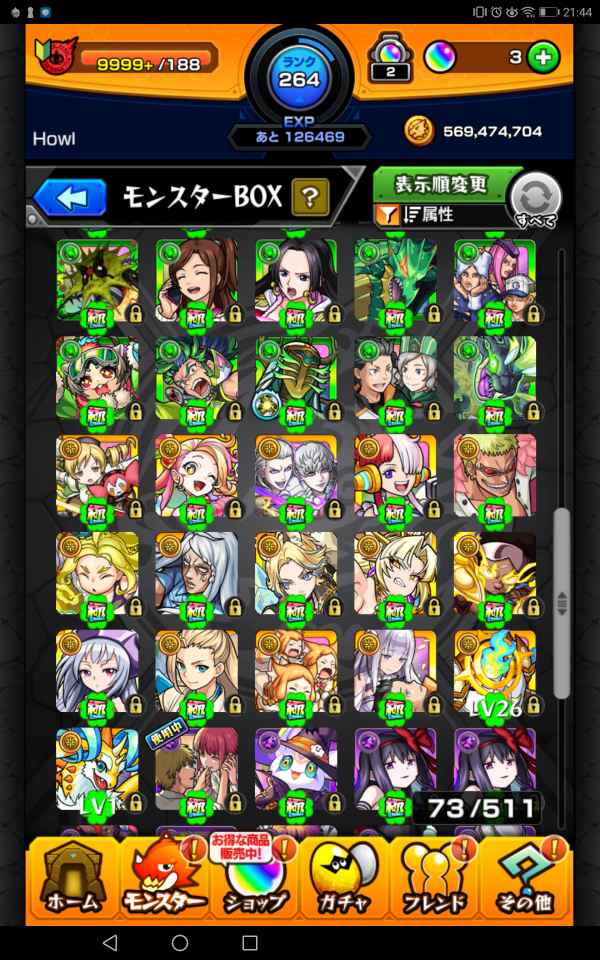Screen dimensions: 600x960
Task: Open the ショップ tab
Action: pos(255,877)
